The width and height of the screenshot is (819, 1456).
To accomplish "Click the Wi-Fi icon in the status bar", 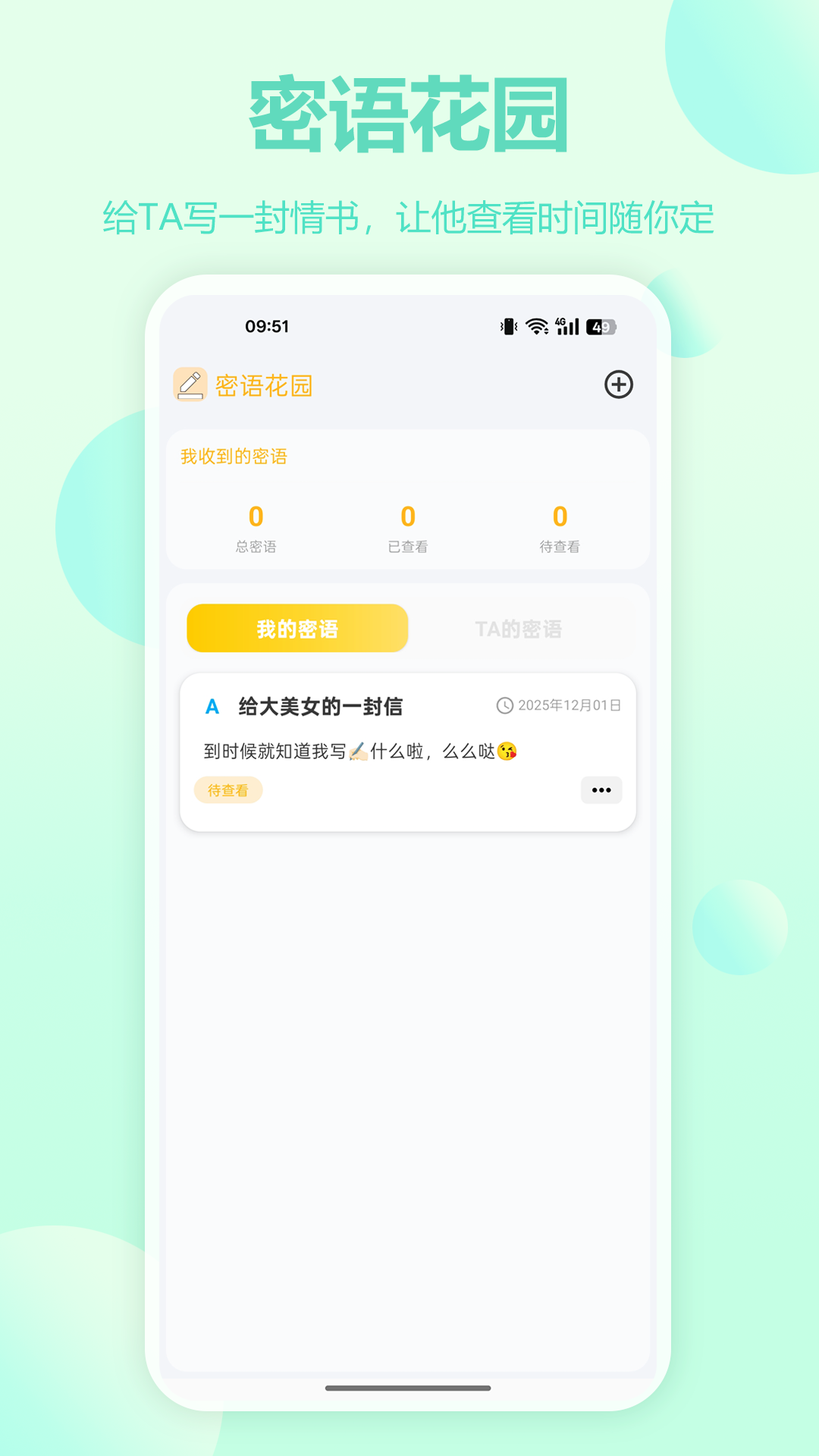I will [x=535, y=326].
